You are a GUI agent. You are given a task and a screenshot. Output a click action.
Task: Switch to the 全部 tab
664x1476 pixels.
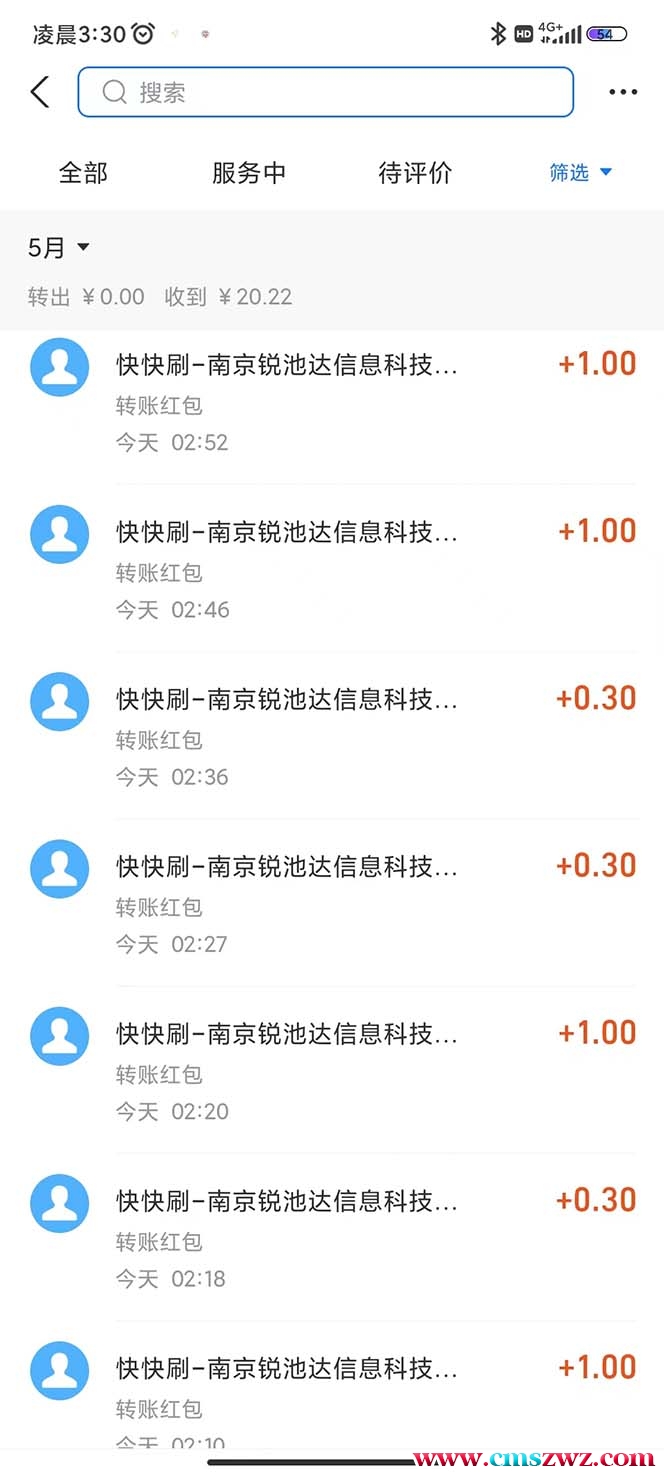[83, 173]
